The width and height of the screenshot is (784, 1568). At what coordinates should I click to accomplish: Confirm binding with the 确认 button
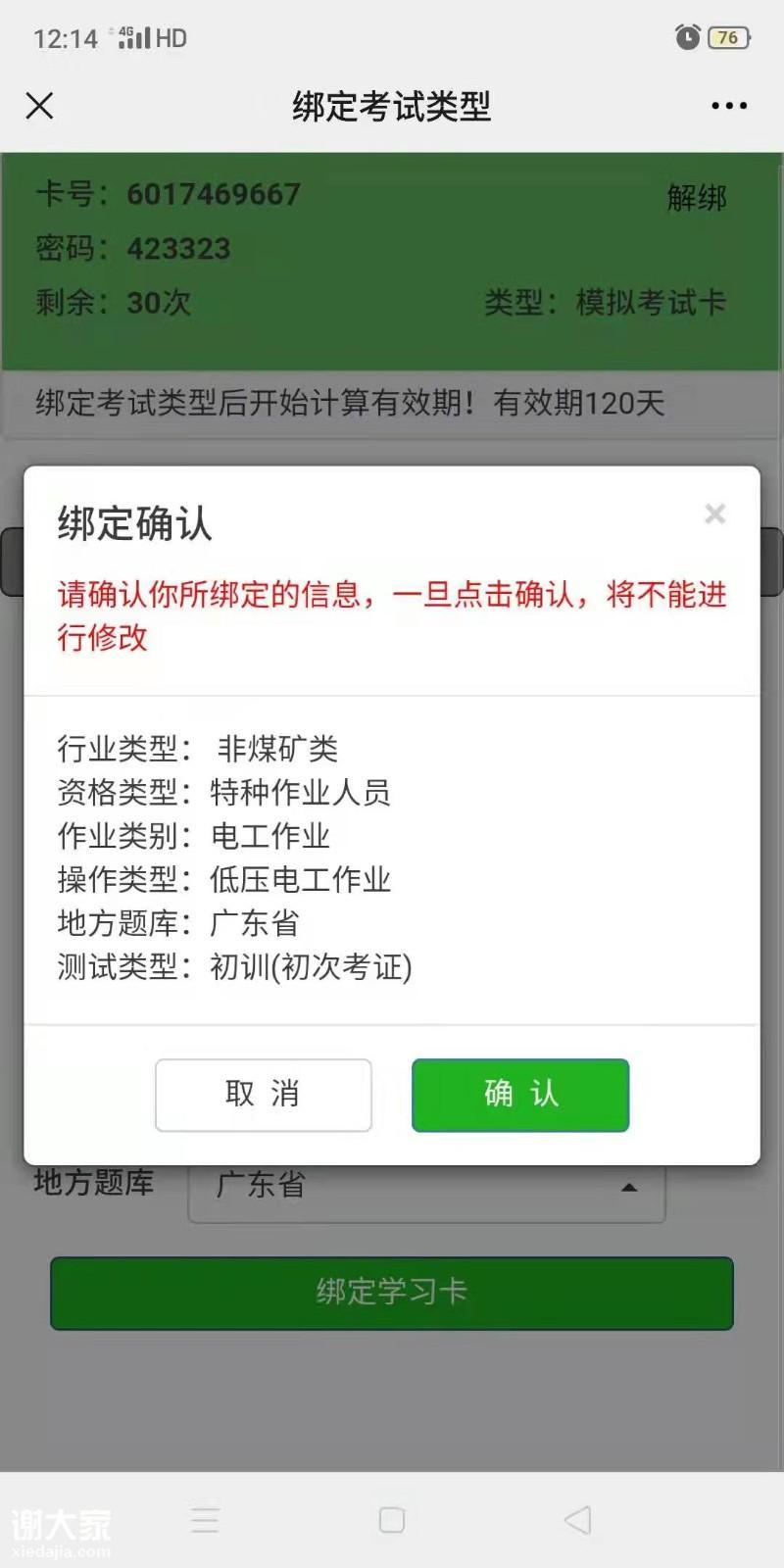tap(519, 1095)
